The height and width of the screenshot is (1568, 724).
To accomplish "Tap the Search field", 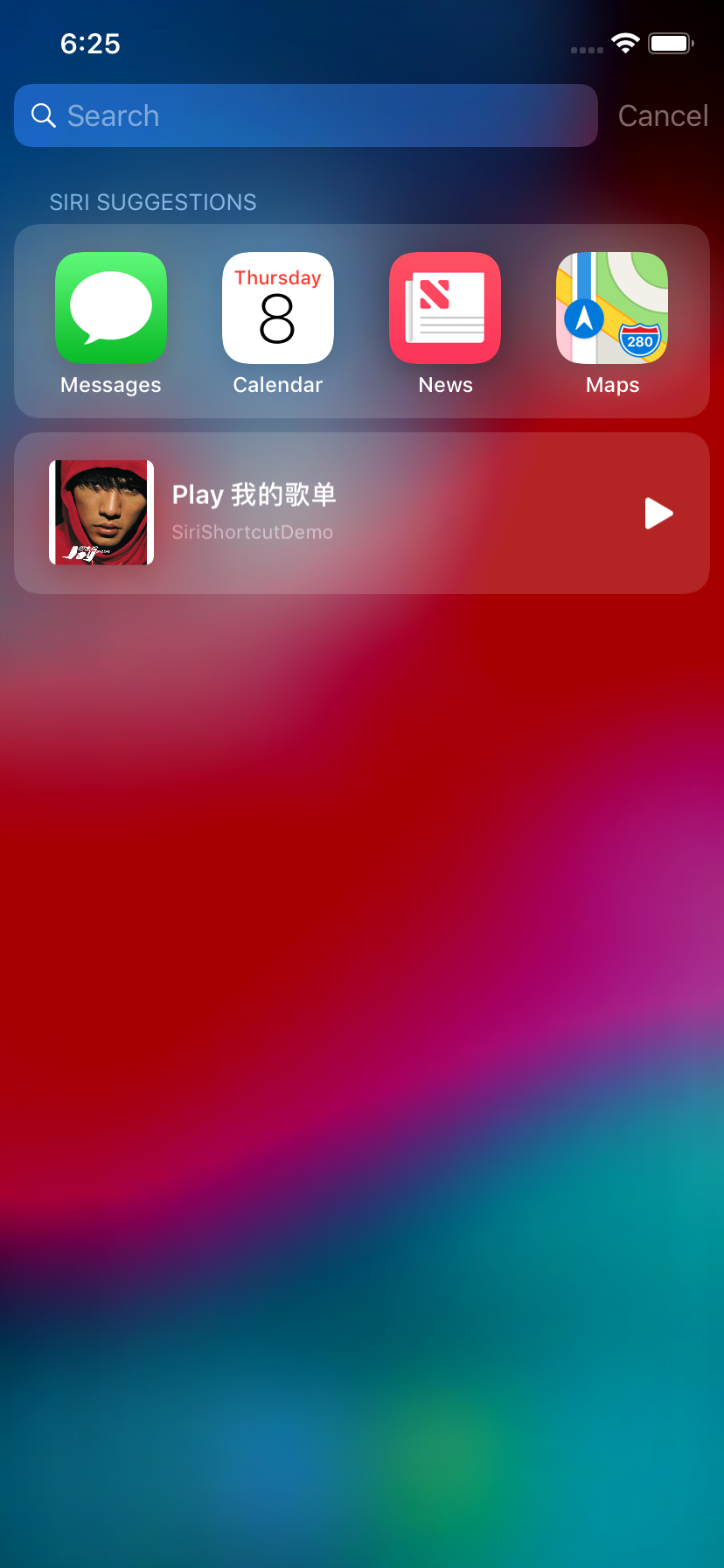I will 306,115.
